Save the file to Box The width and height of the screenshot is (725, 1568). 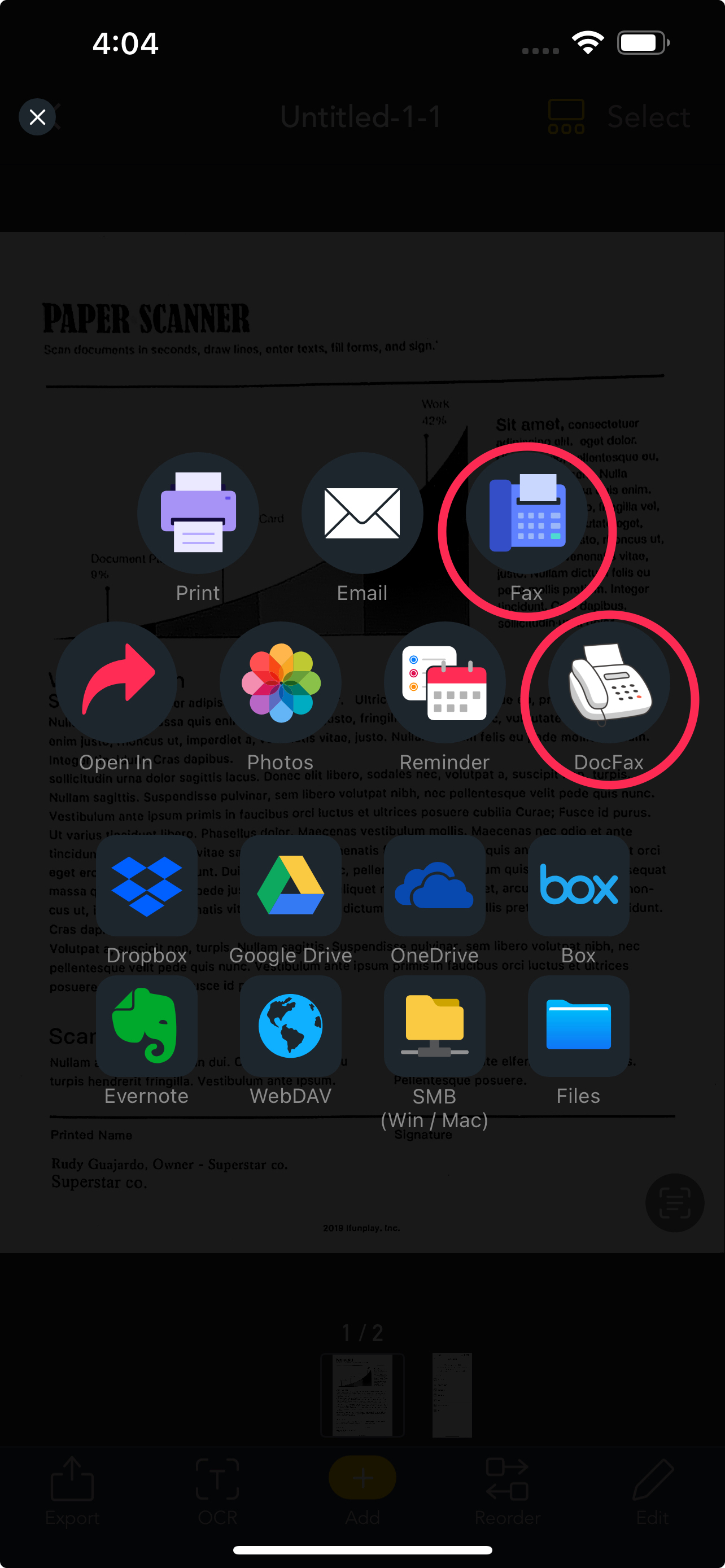[578, 886]
